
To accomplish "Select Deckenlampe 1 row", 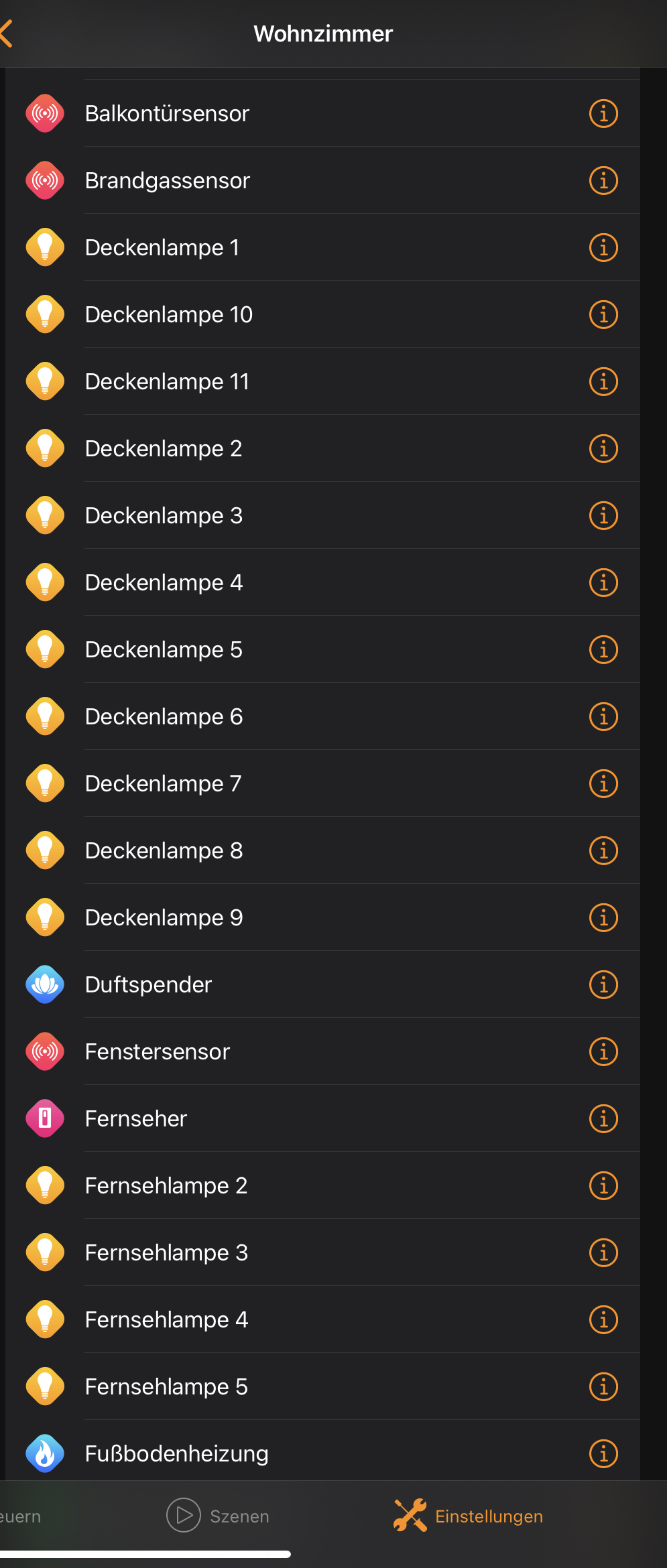I will click(x=162, y=247).
